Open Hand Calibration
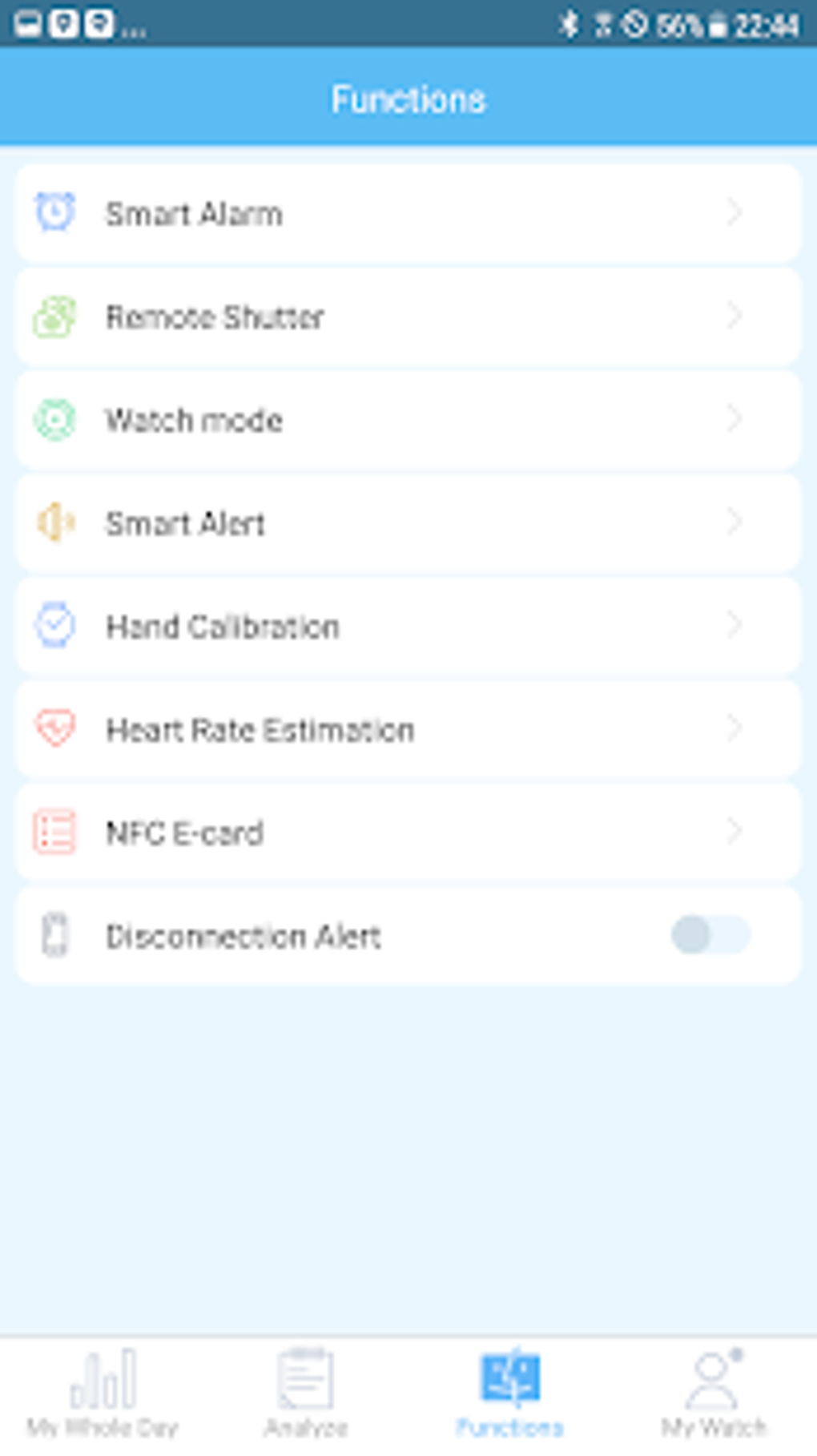 click(x=408, y=626)
